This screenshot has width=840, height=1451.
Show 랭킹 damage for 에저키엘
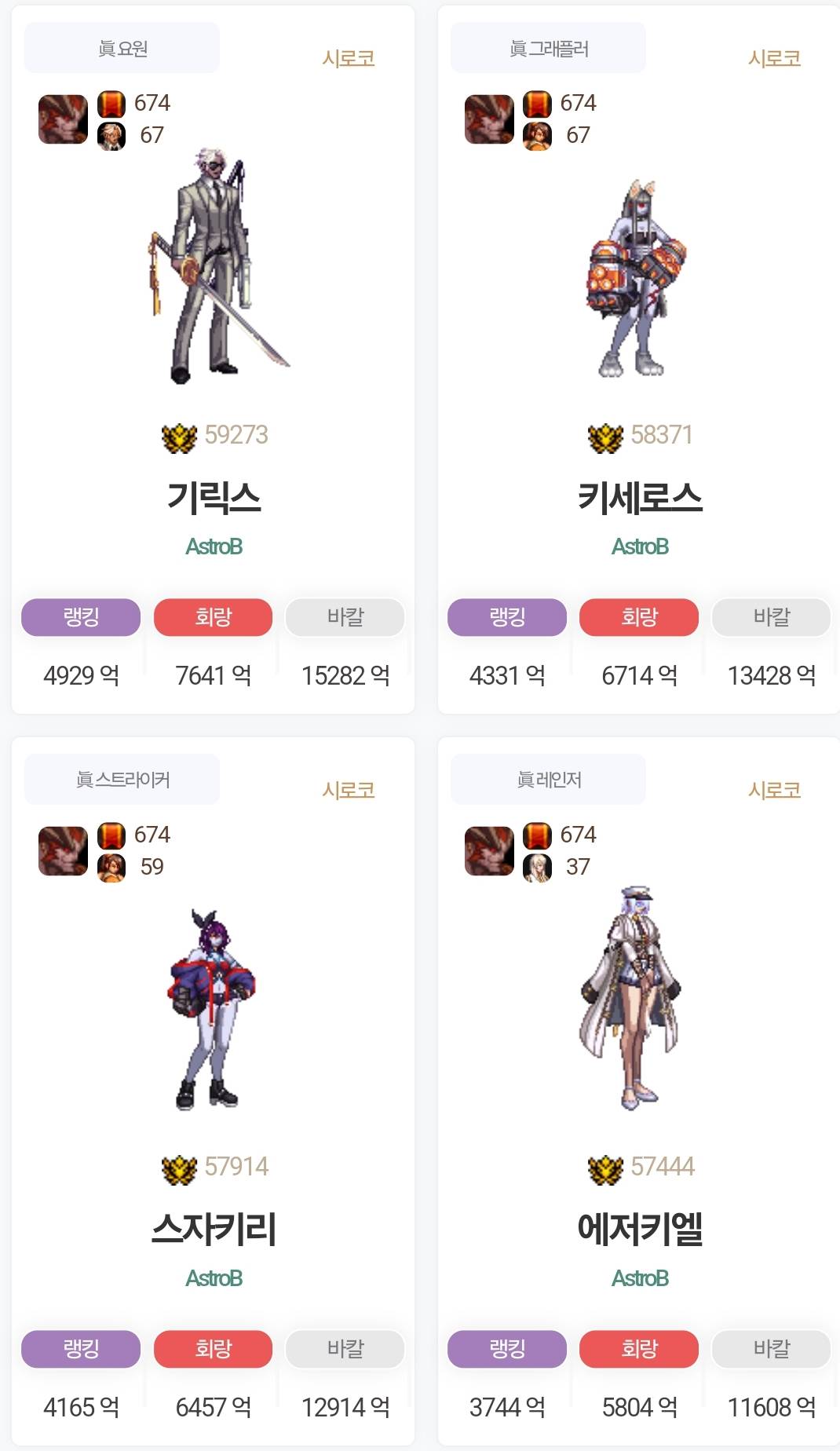click(x=507, y=1349)
